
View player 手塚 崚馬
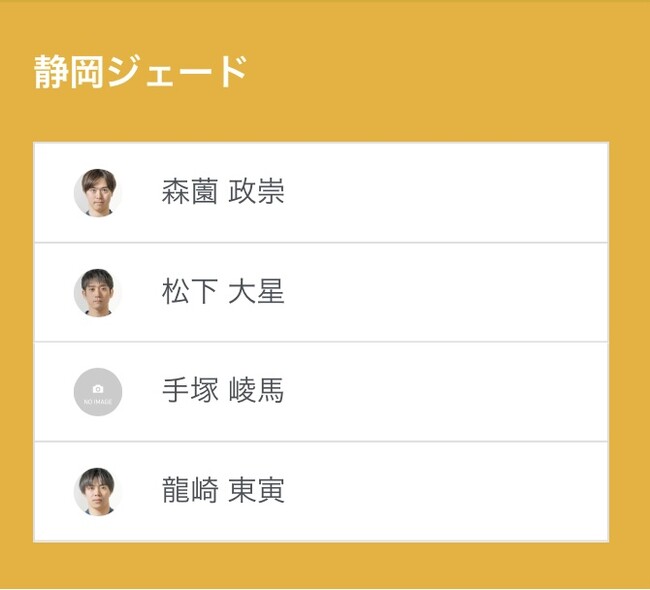click(x=222, y=391)
